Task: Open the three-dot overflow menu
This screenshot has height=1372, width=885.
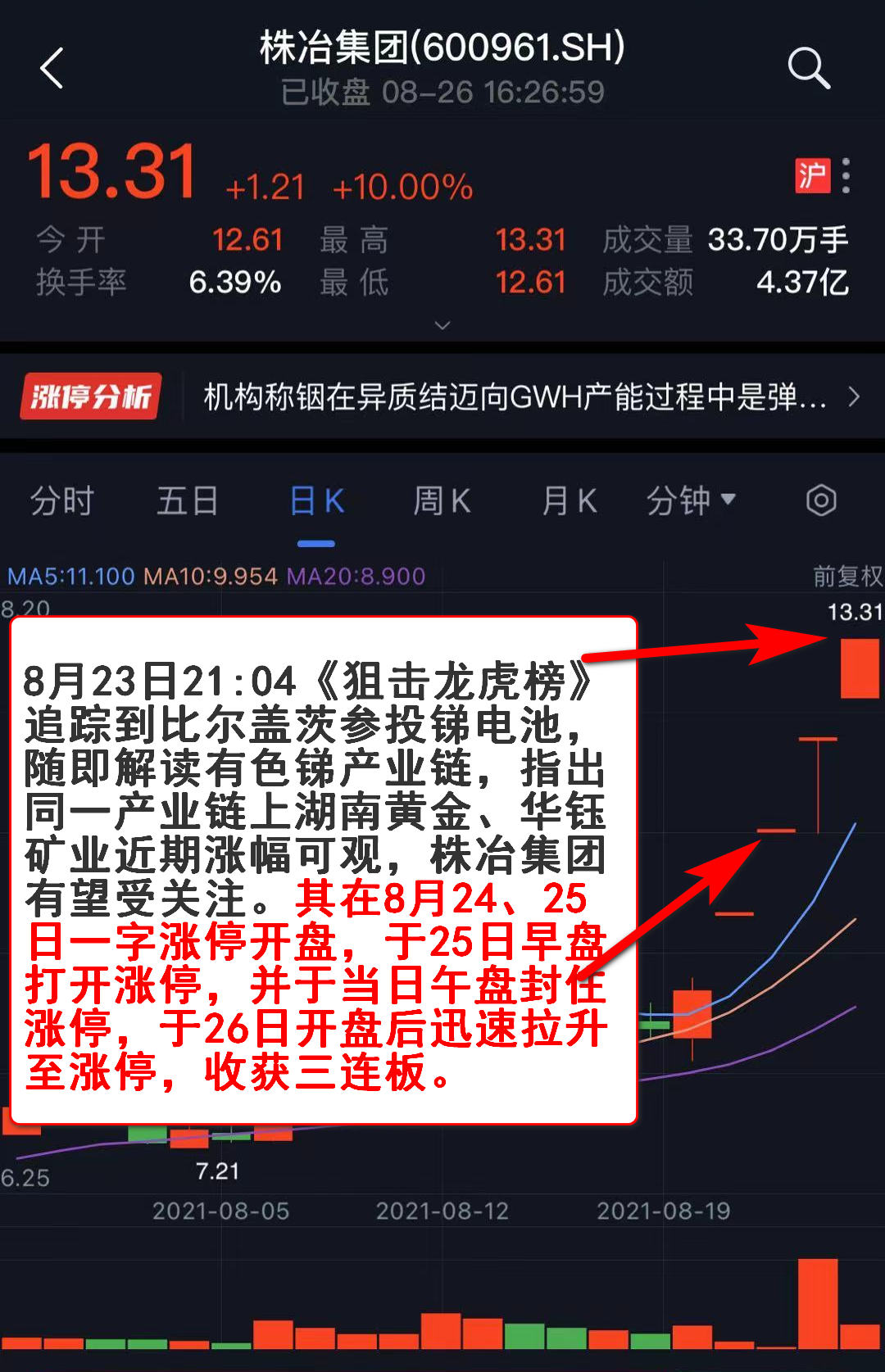Action: point(846,175)
